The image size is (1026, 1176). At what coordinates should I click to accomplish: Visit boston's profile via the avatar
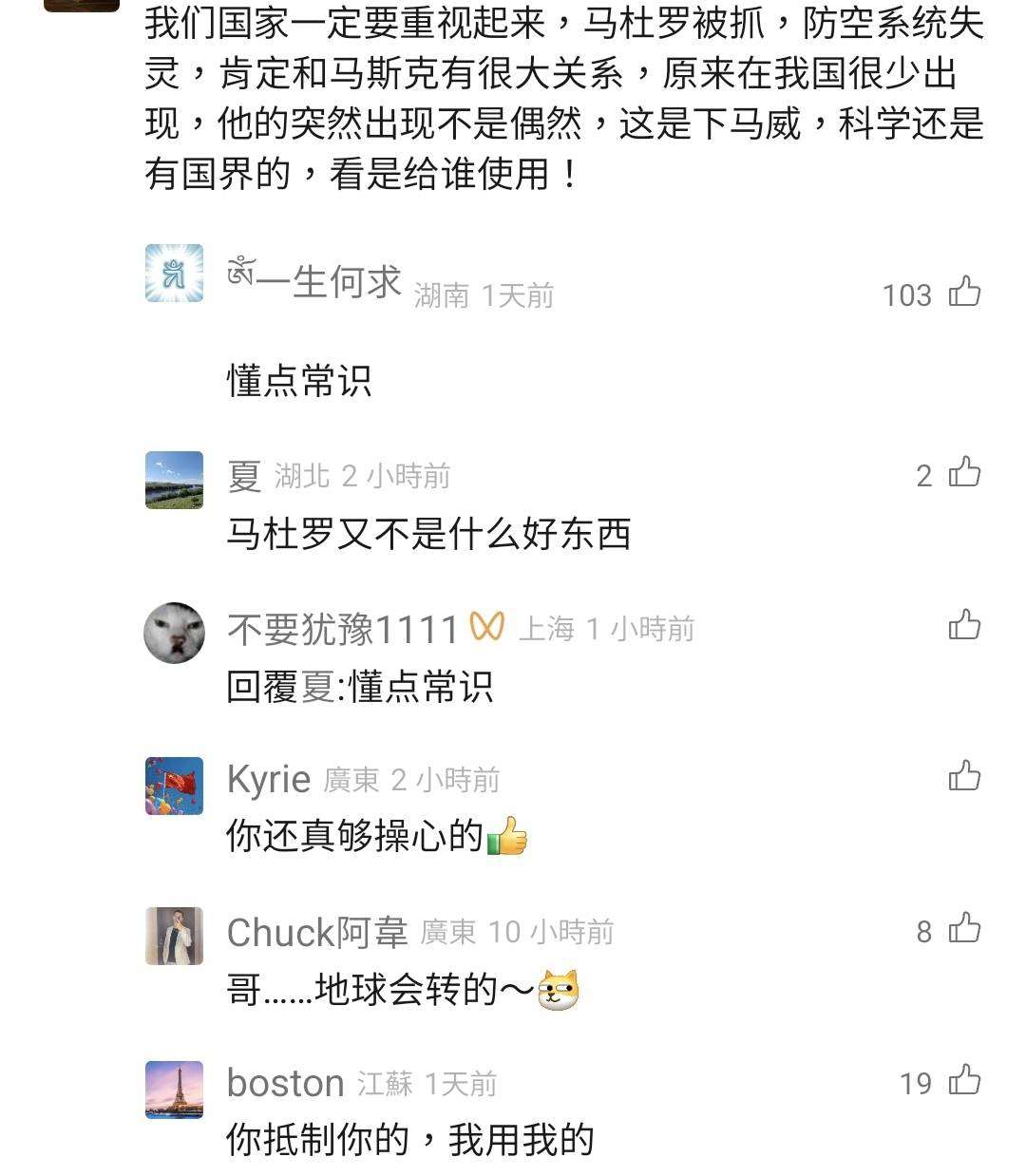174,1090
